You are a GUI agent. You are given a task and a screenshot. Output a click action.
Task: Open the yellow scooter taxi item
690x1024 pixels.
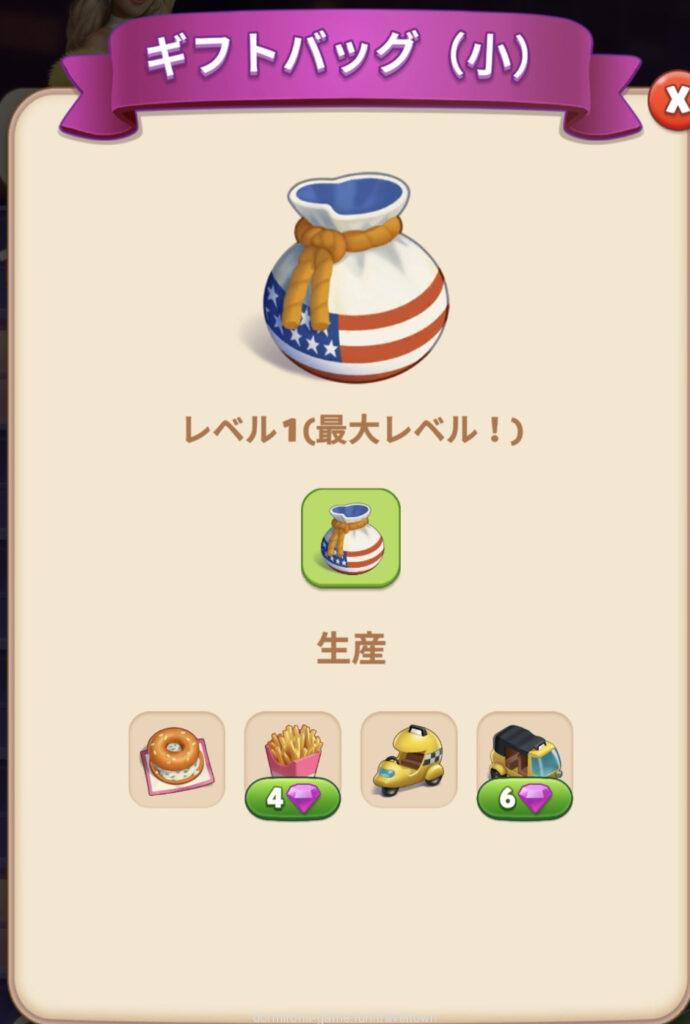tap(408, 759)
